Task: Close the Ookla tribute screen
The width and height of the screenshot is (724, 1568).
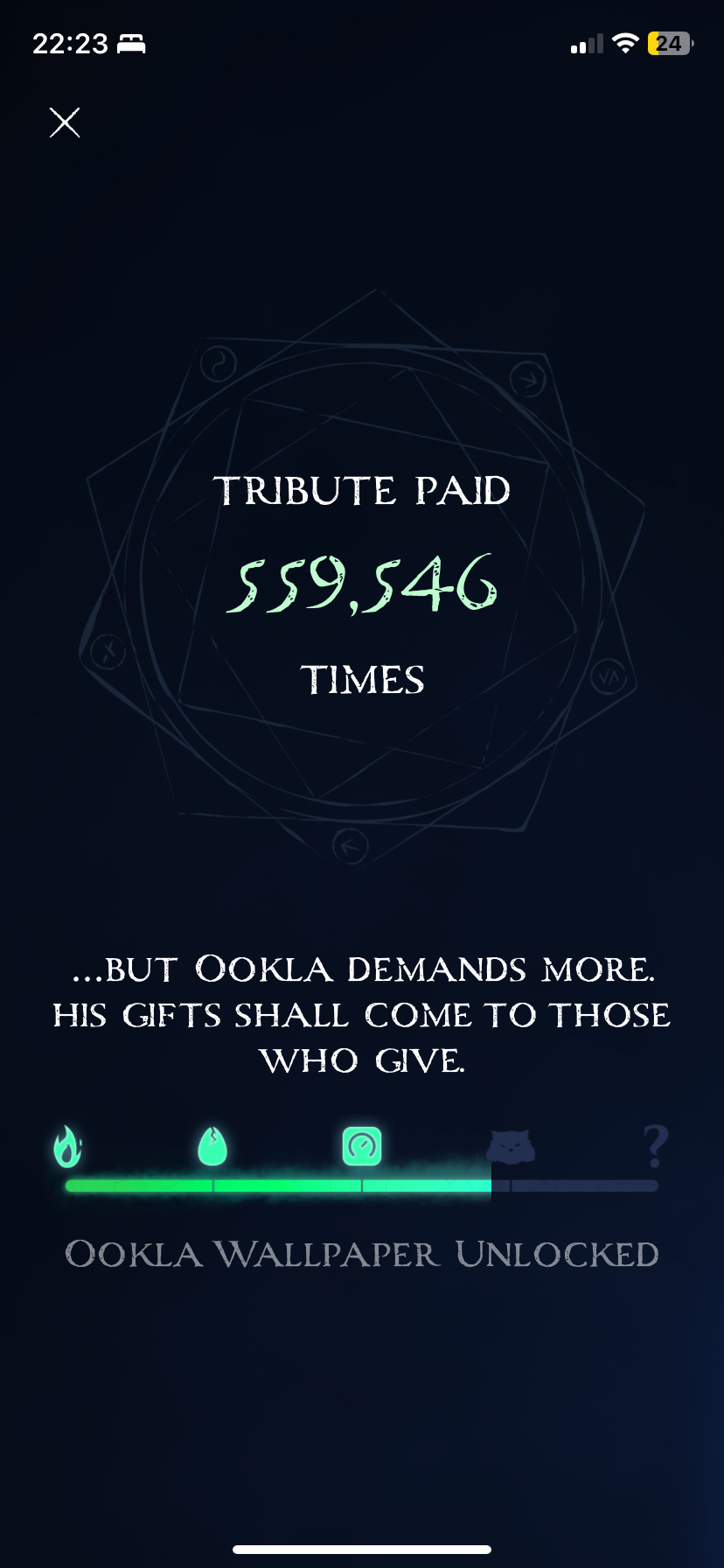Action: 65,122
